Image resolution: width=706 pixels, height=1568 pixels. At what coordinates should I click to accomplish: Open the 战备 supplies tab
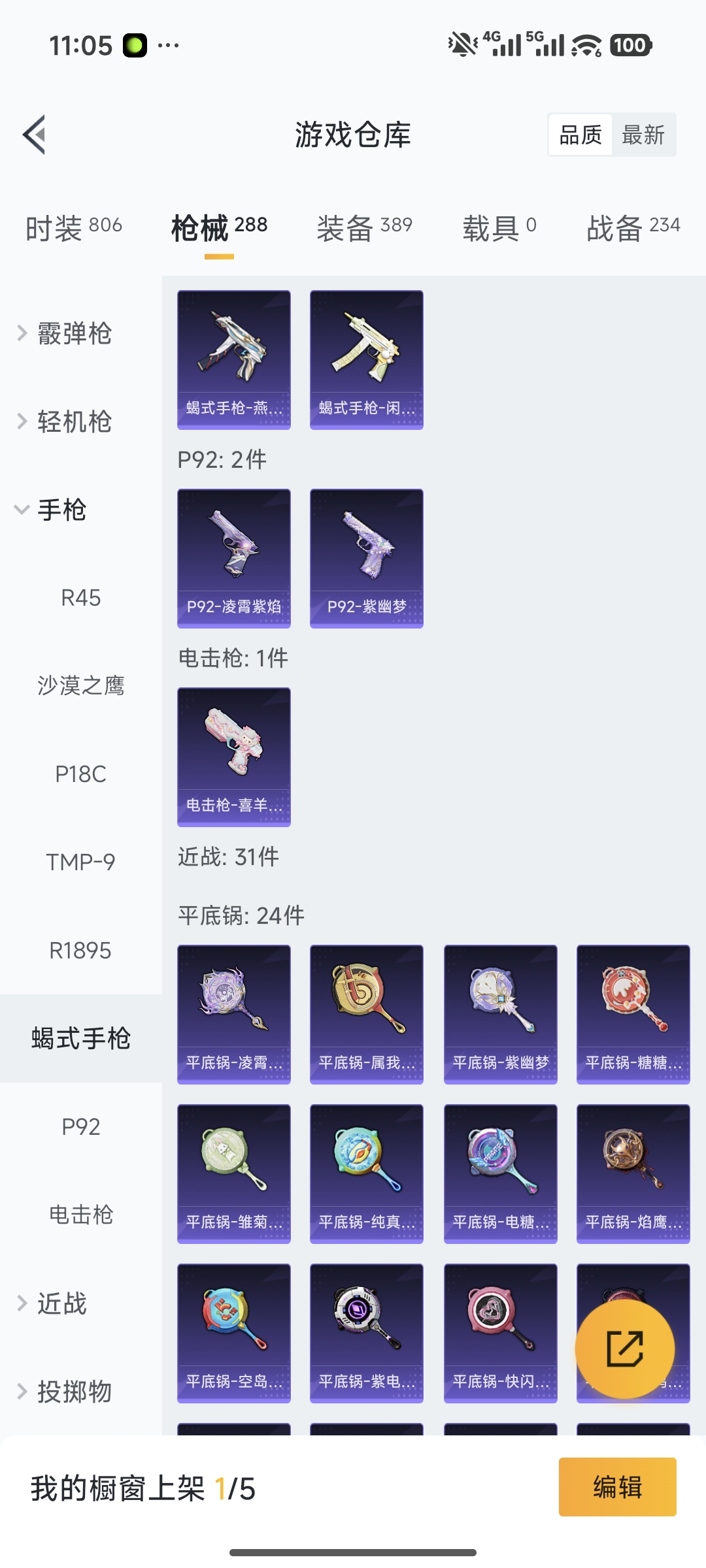(x=632, y=227)
